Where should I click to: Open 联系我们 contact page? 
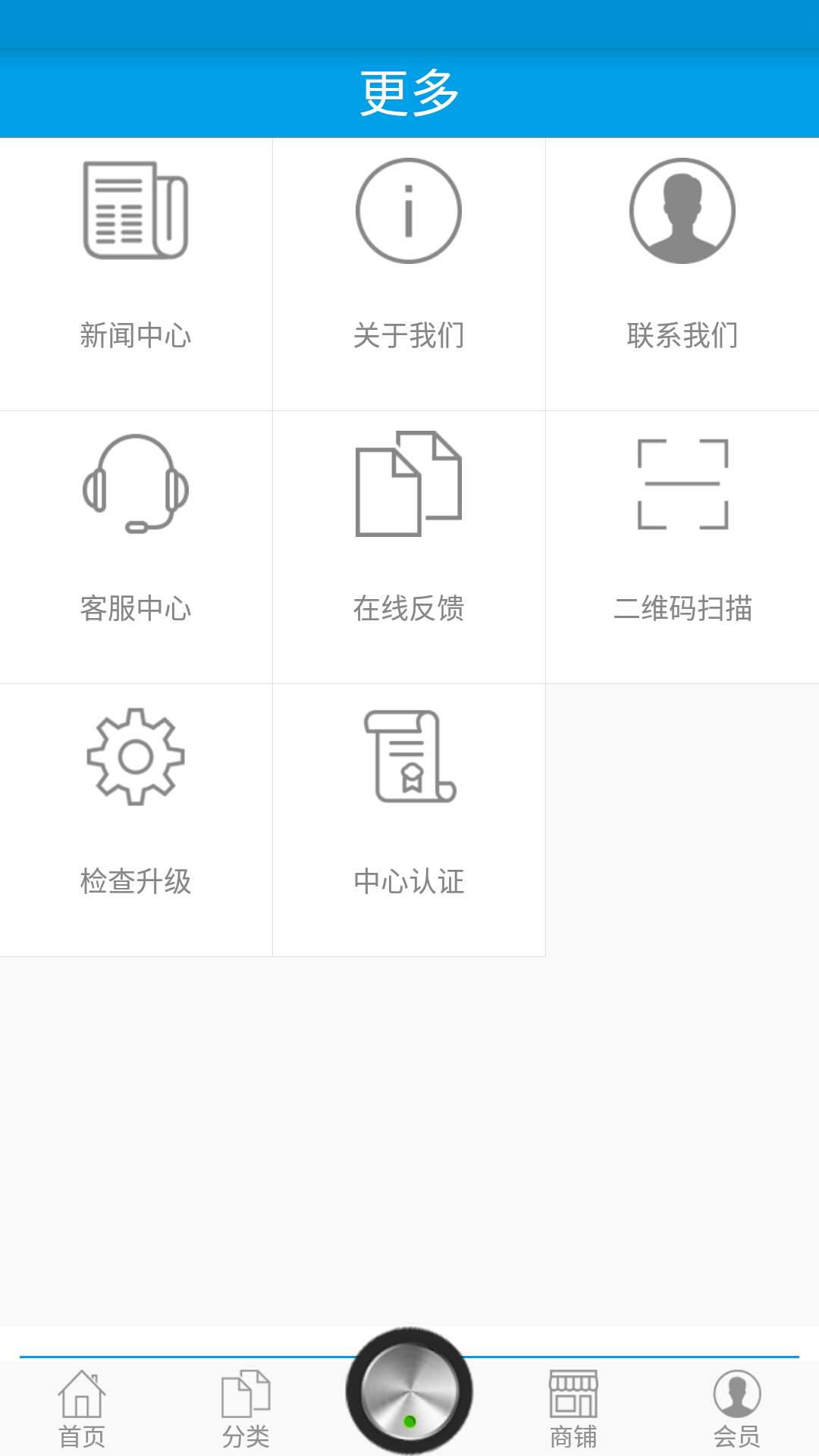[682, 273]
